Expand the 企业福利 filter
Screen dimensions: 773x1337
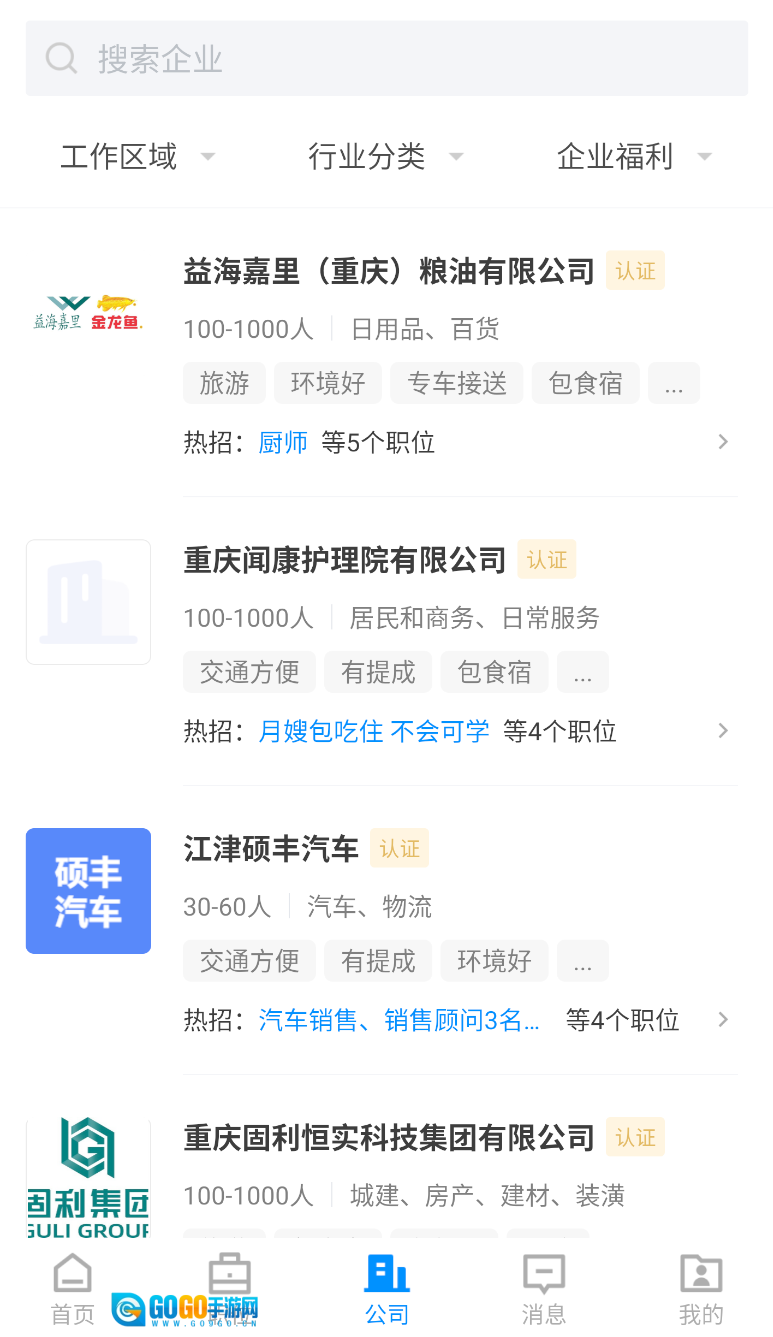(x=633, y=157)
